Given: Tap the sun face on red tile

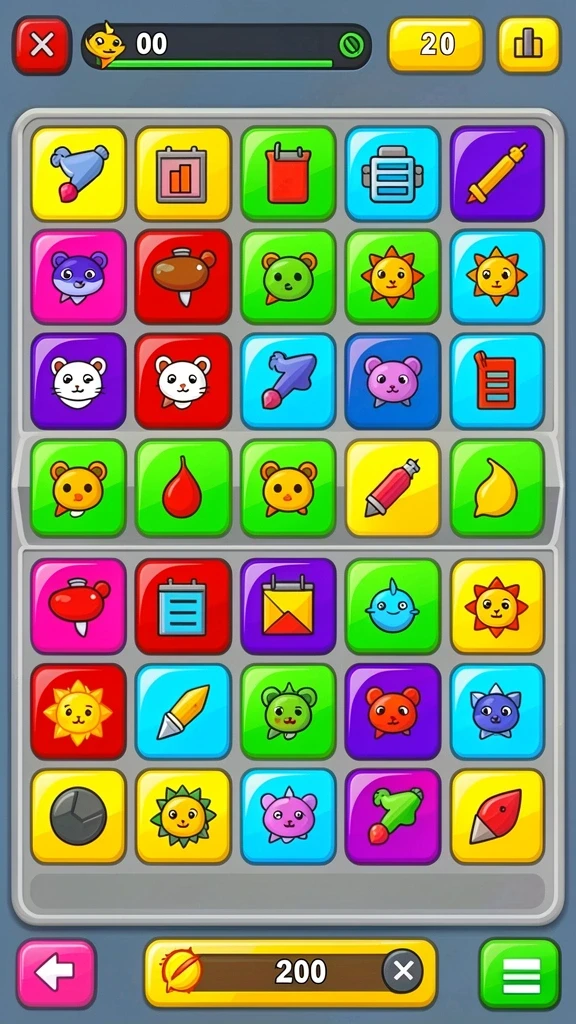Looking at the screenshot, I should (78, 711).
